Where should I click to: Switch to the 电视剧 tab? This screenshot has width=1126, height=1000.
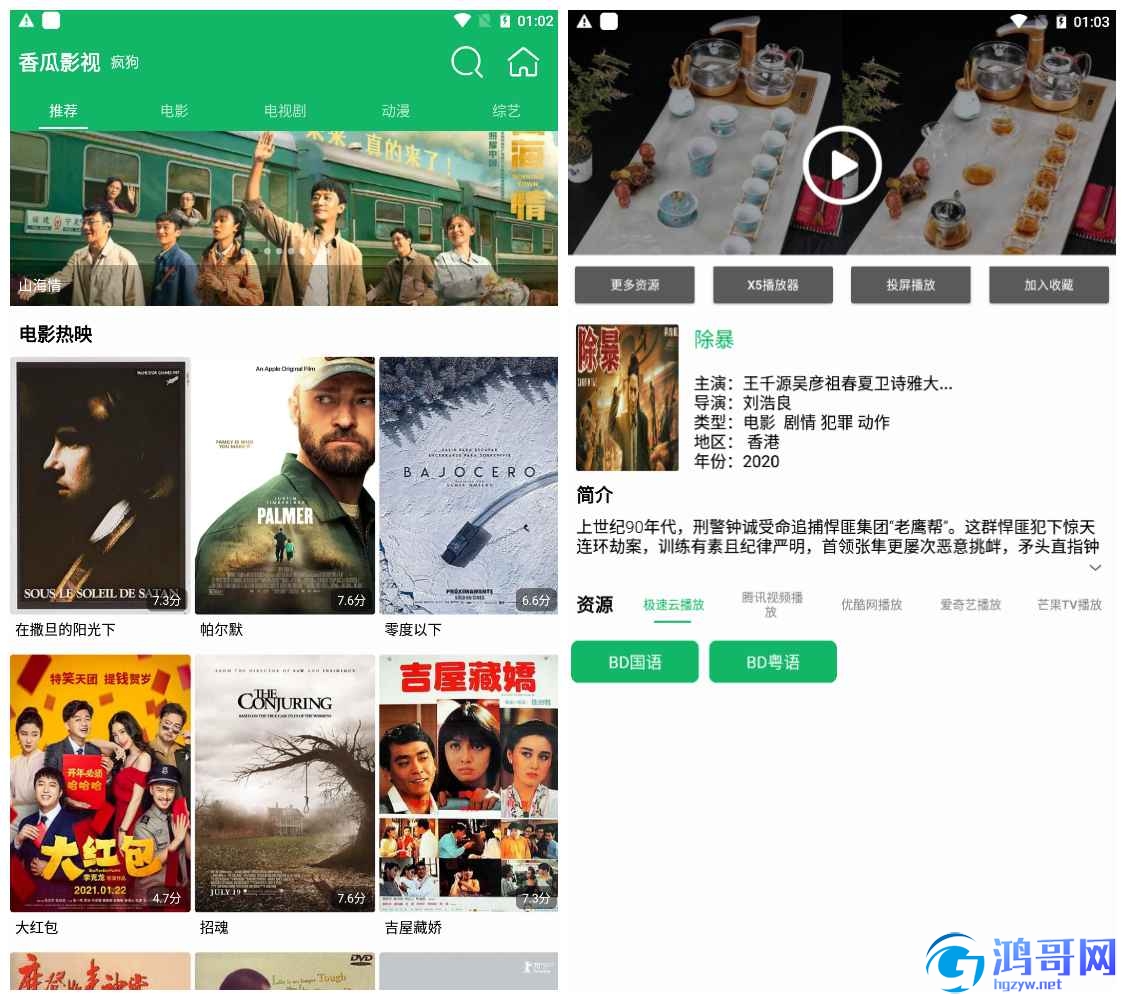pos(285,110)
